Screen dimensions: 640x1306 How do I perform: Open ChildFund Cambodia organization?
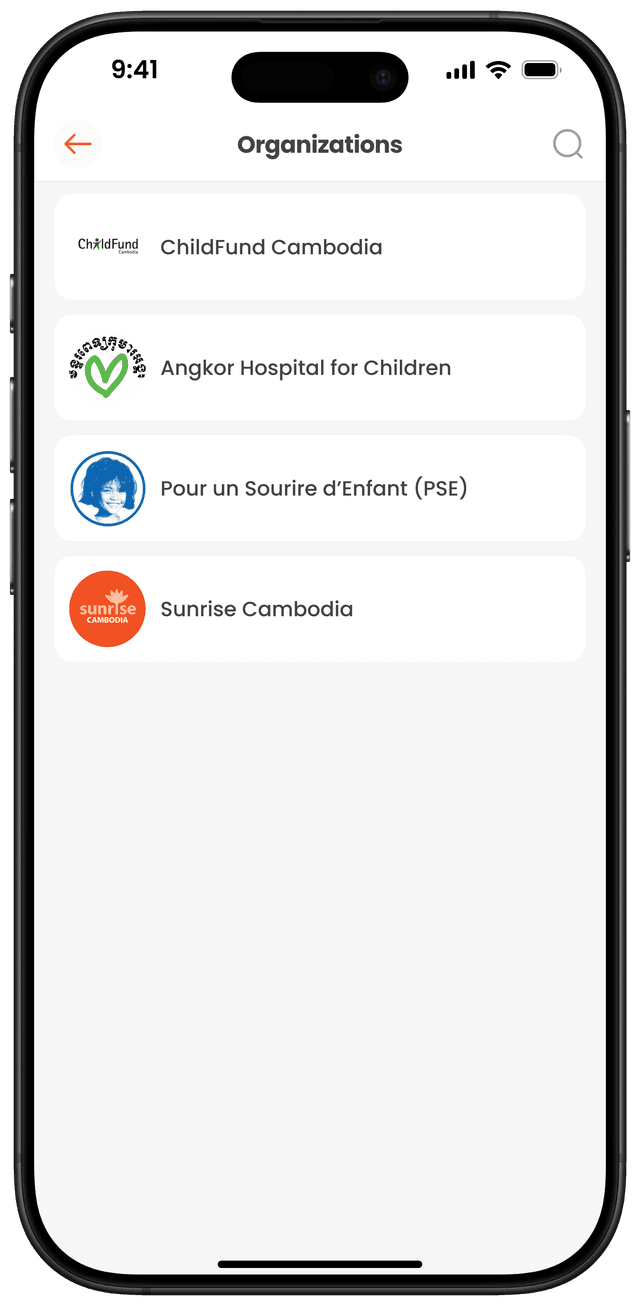(319, 247)
